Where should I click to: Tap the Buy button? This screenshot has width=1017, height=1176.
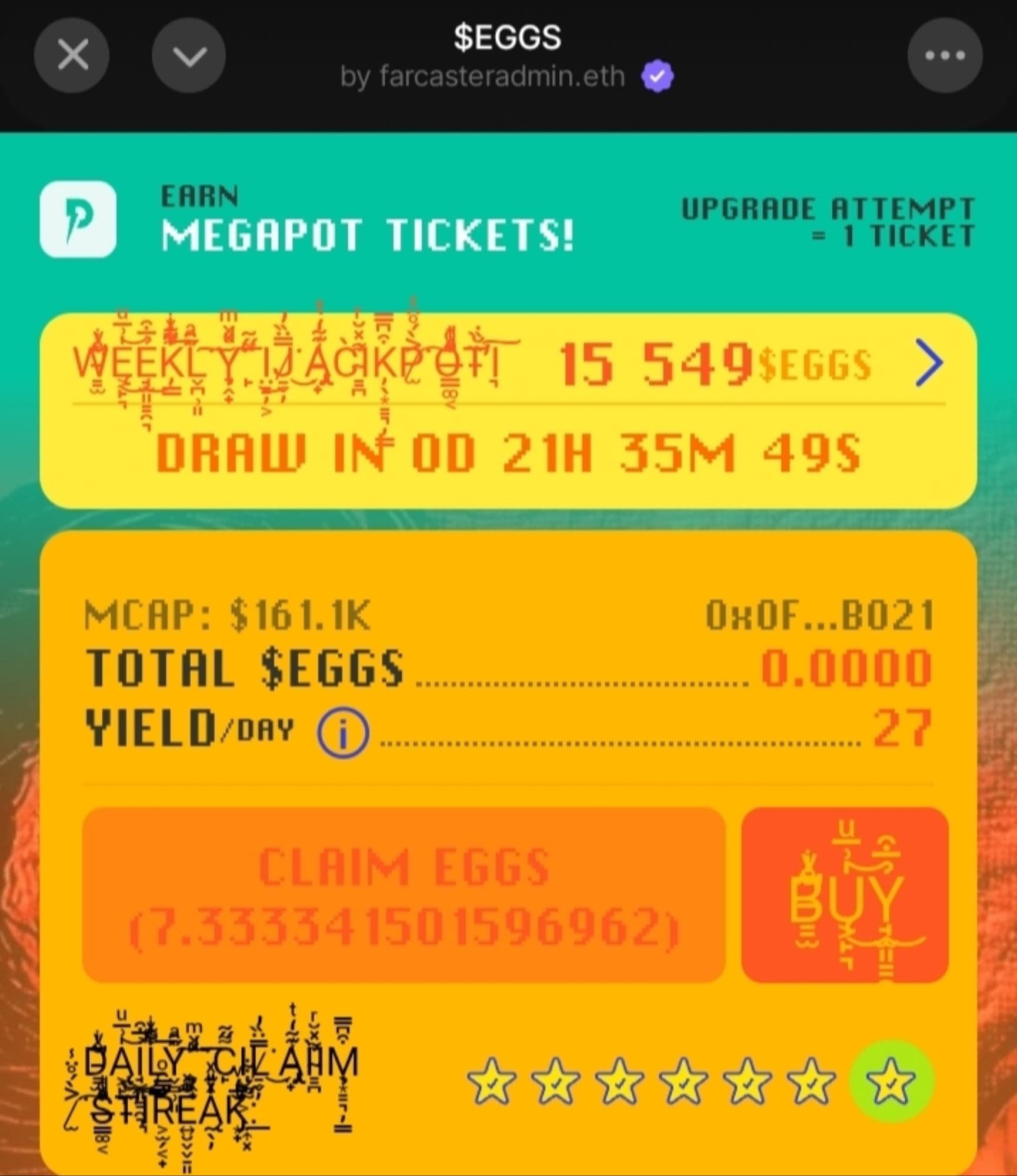(x=845, y=896)
